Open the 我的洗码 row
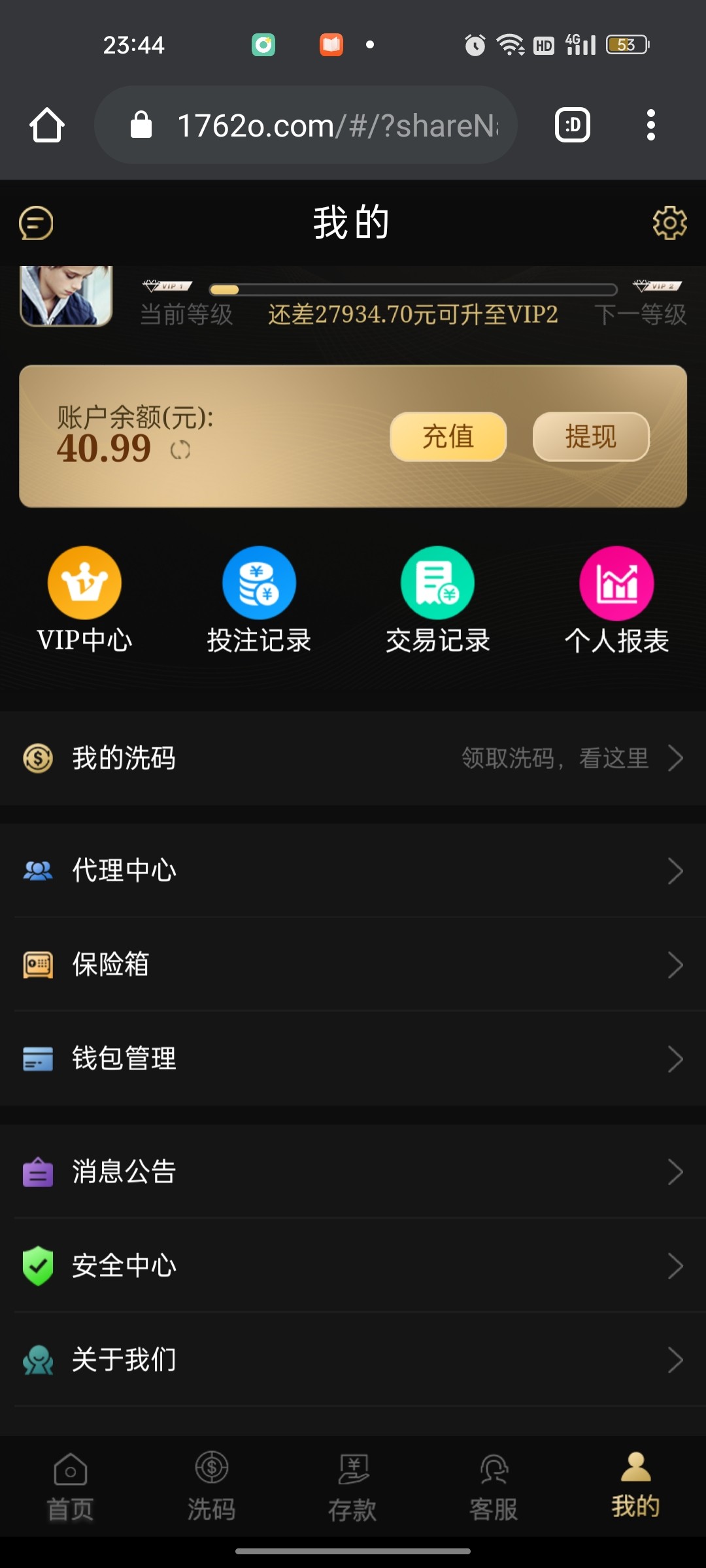 click(353, 759)
